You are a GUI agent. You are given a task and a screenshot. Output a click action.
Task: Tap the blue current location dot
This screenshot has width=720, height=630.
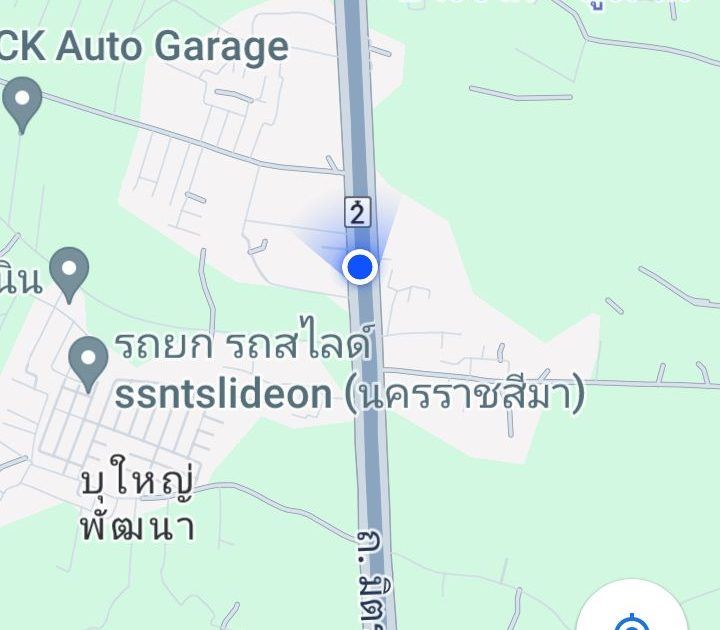coord(359,267)
